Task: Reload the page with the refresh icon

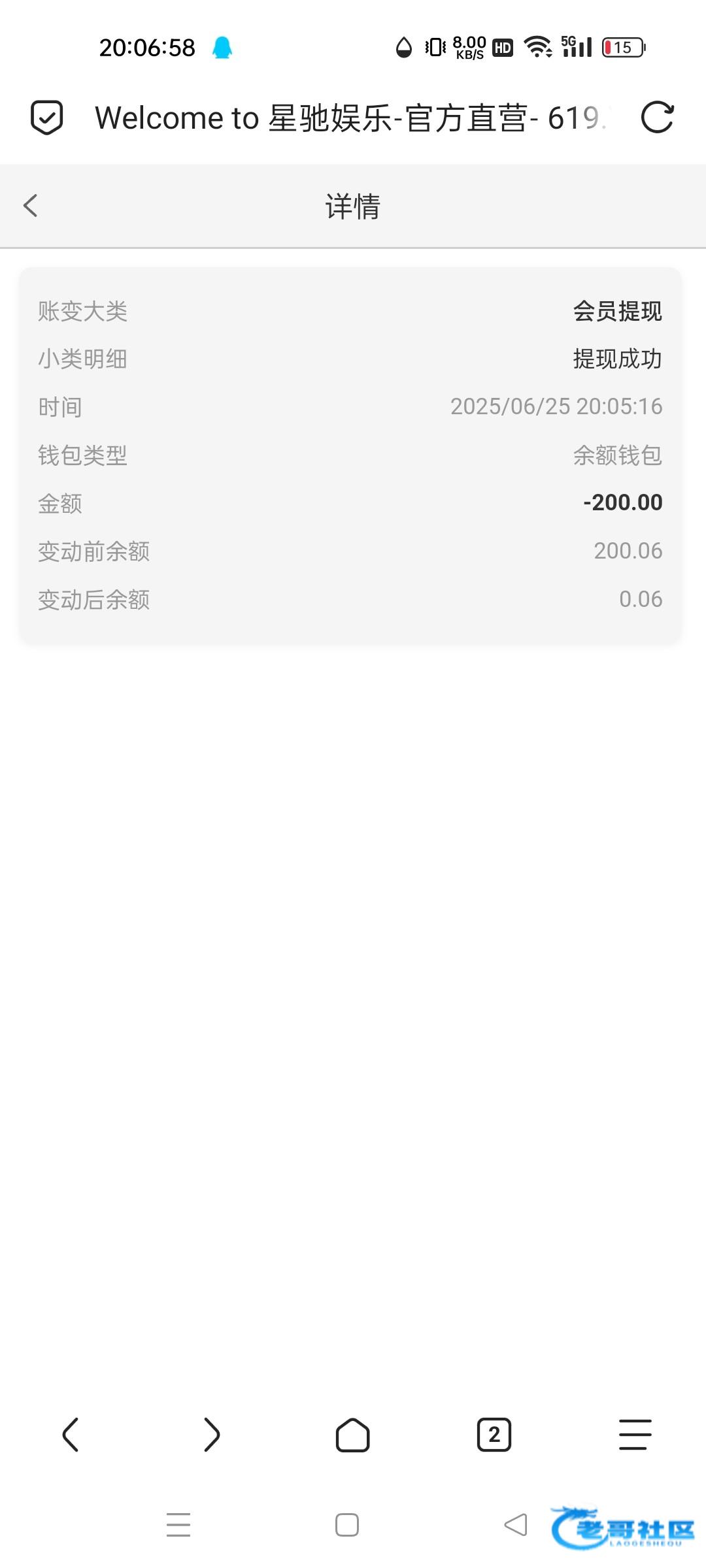Action: 657,118
